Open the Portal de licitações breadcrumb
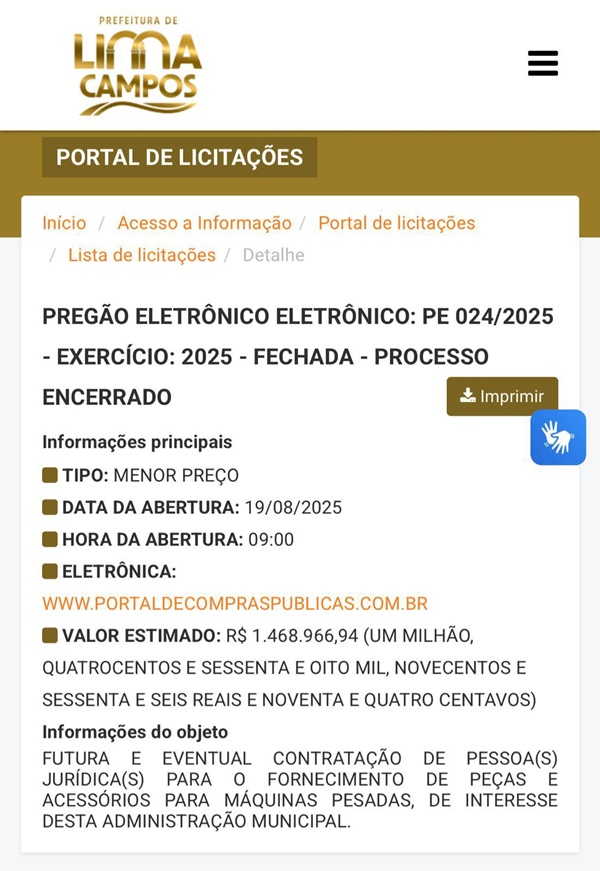The image size is (600, 871). tap(396, 223)
